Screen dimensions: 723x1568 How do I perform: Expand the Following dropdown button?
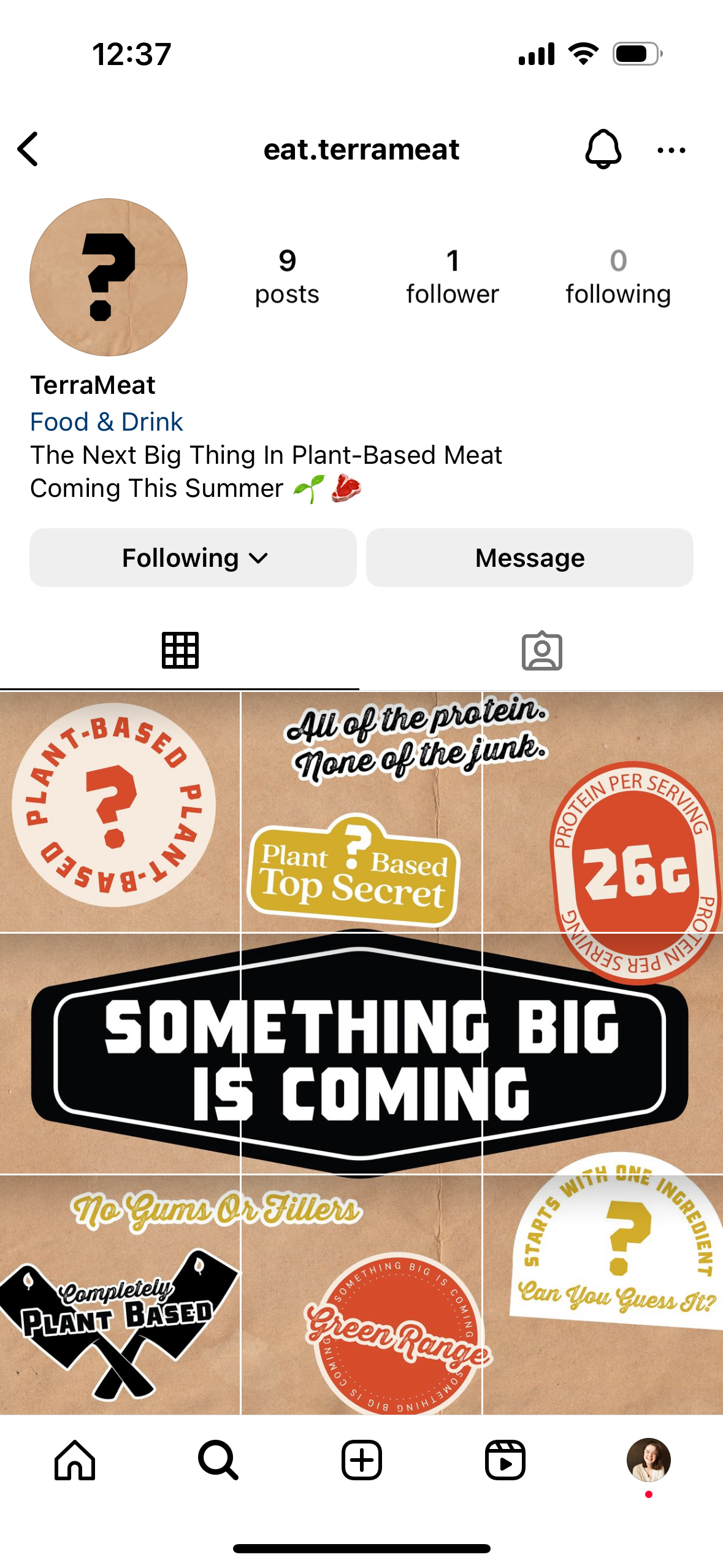coord(193,558)
